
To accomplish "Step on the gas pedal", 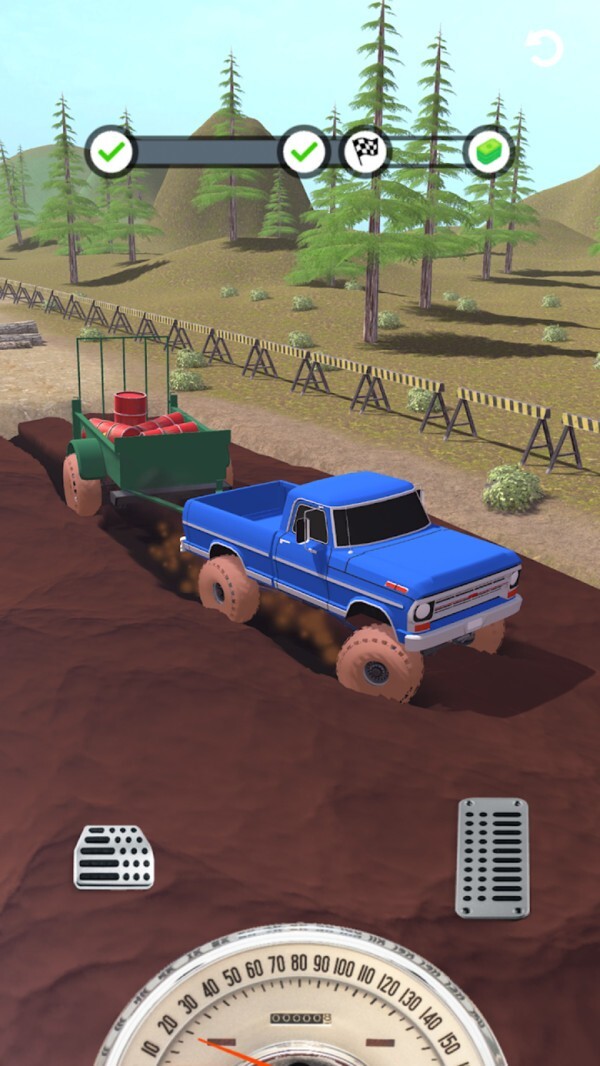I will 492,857.
